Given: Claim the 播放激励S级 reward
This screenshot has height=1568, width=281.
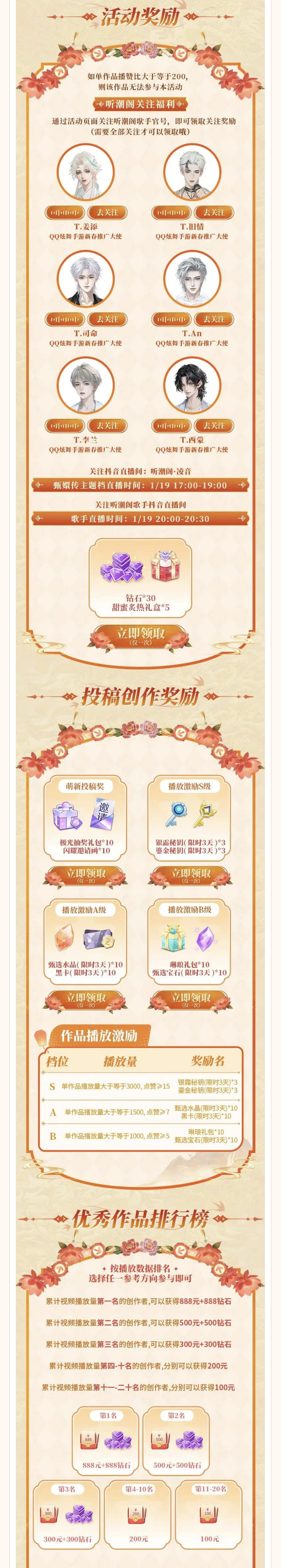Looking at the screenshot, I should pyautogui.click(x=191, y=875).
